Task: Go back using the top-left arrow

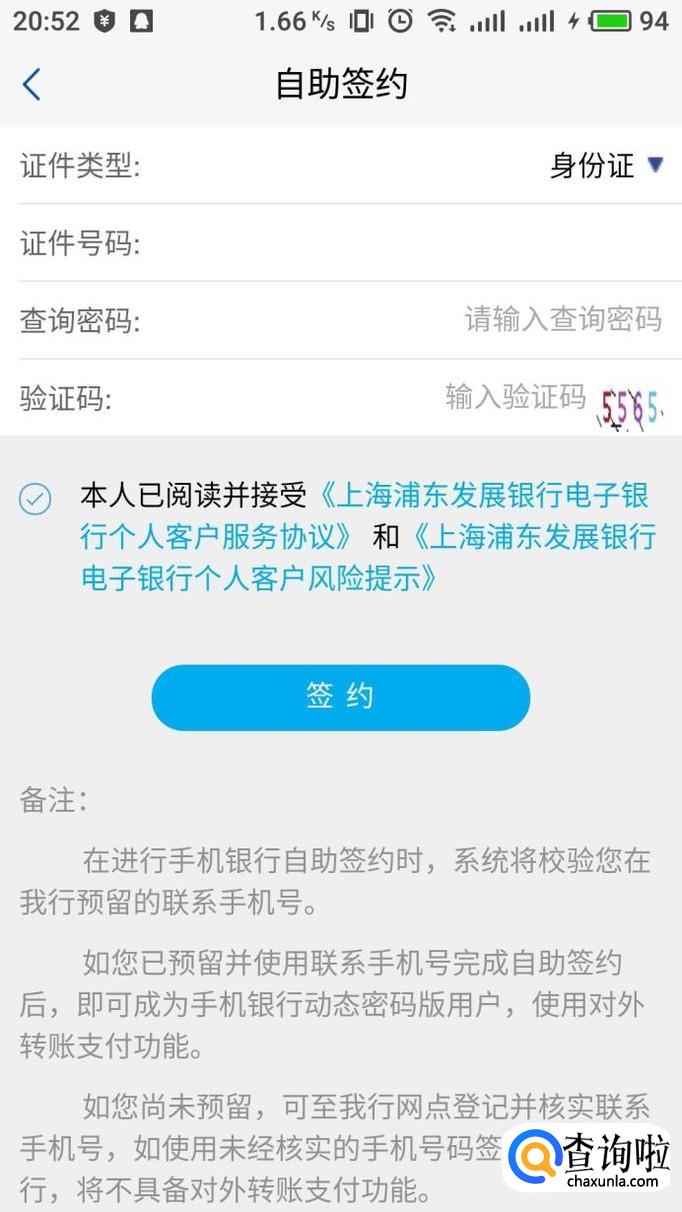Action: [32, 85]
